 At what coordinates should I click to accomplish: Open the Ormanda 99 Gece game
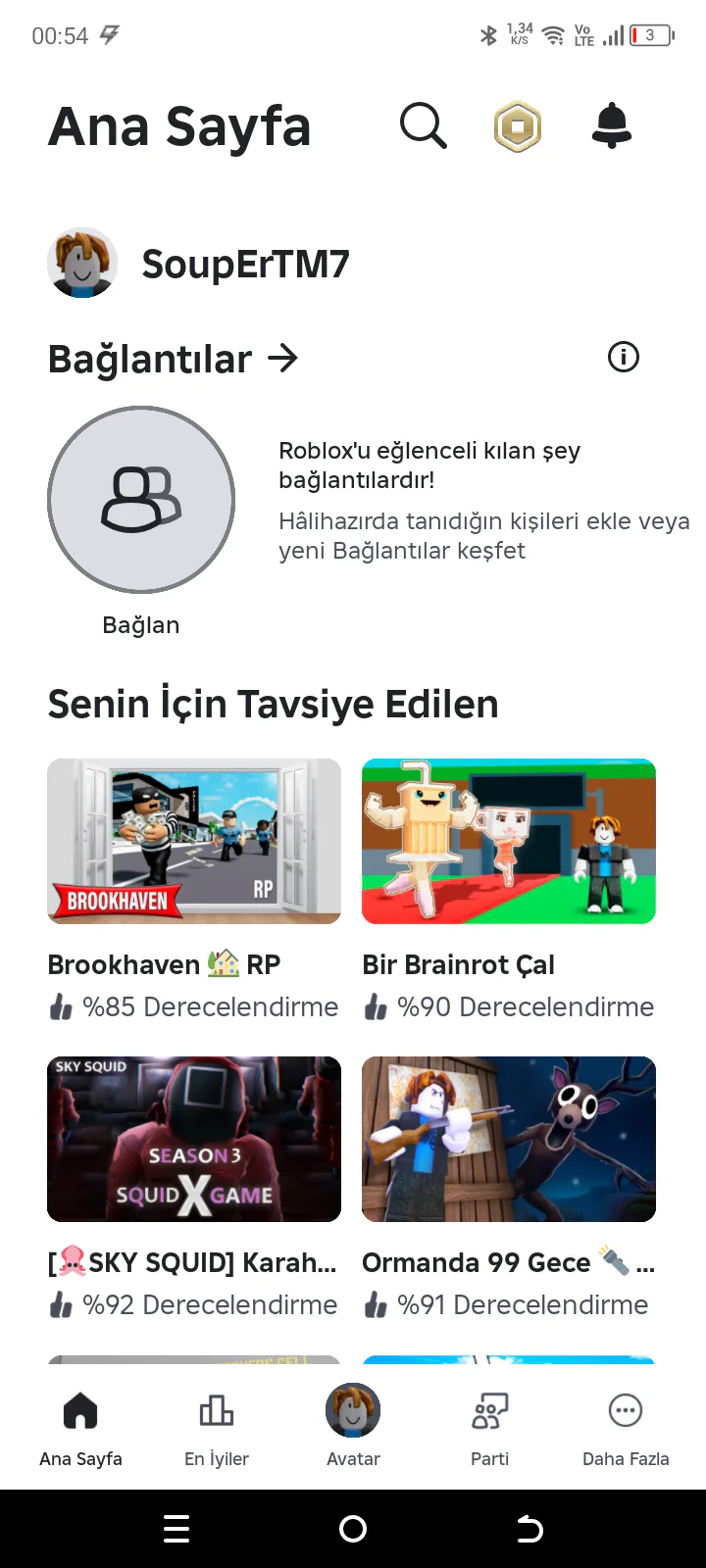click(508, 1139)
